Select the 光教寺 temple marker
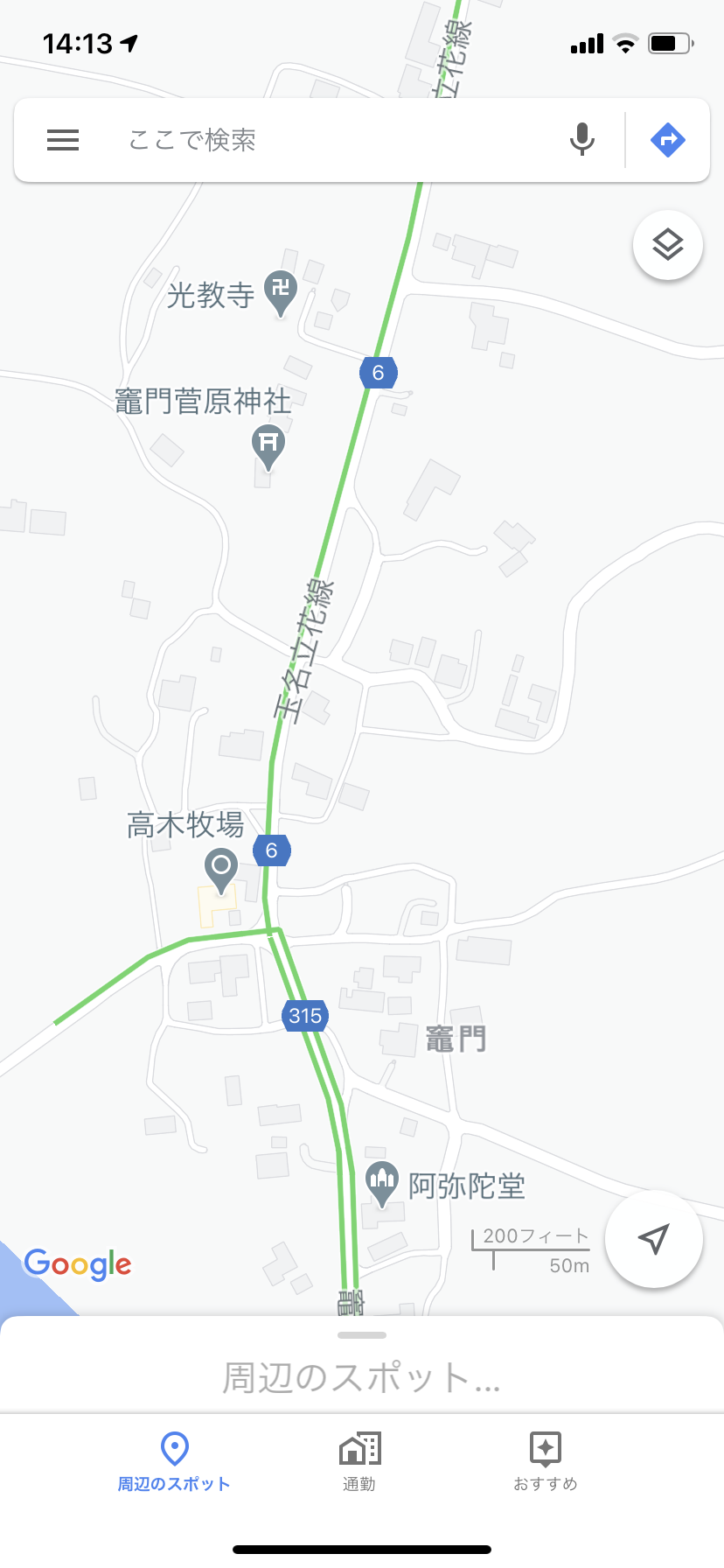 (281, 291)
